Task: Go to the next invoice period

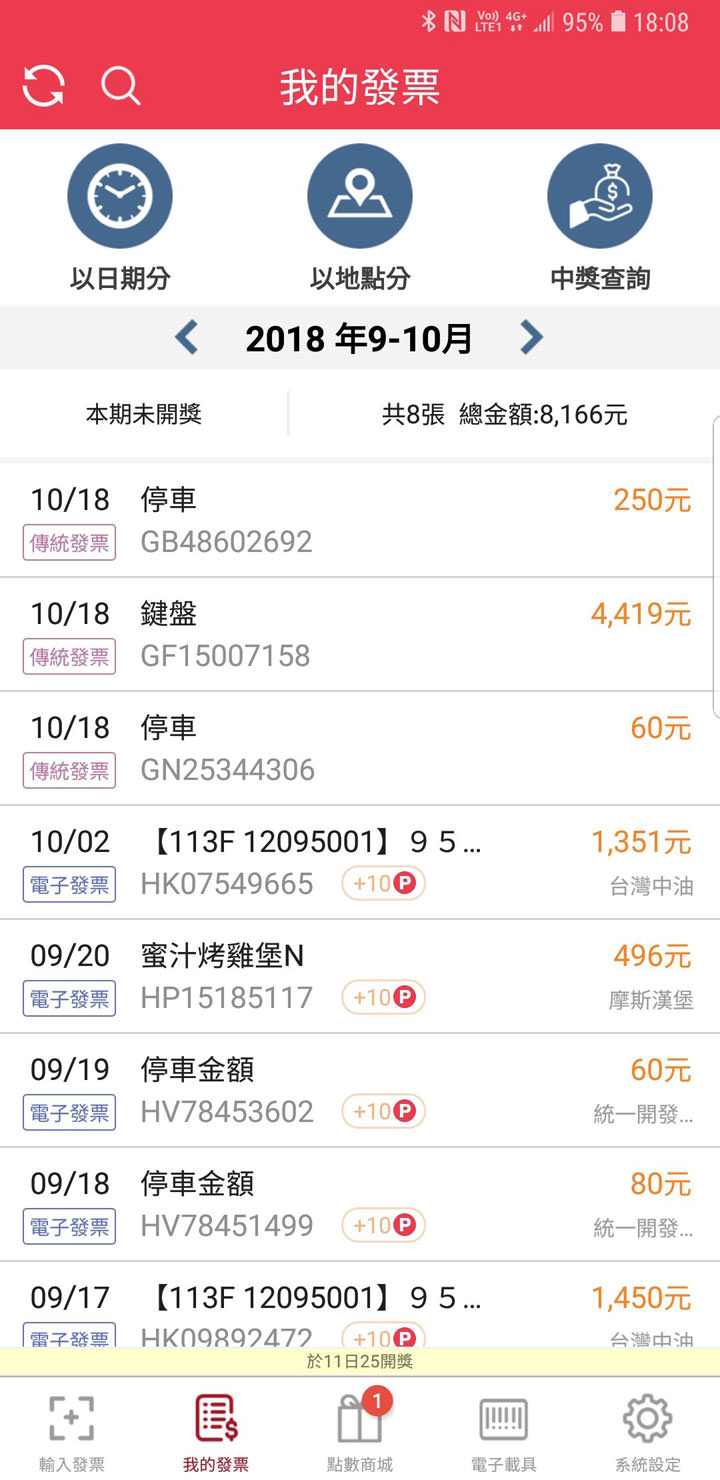Action: [531, 338]
